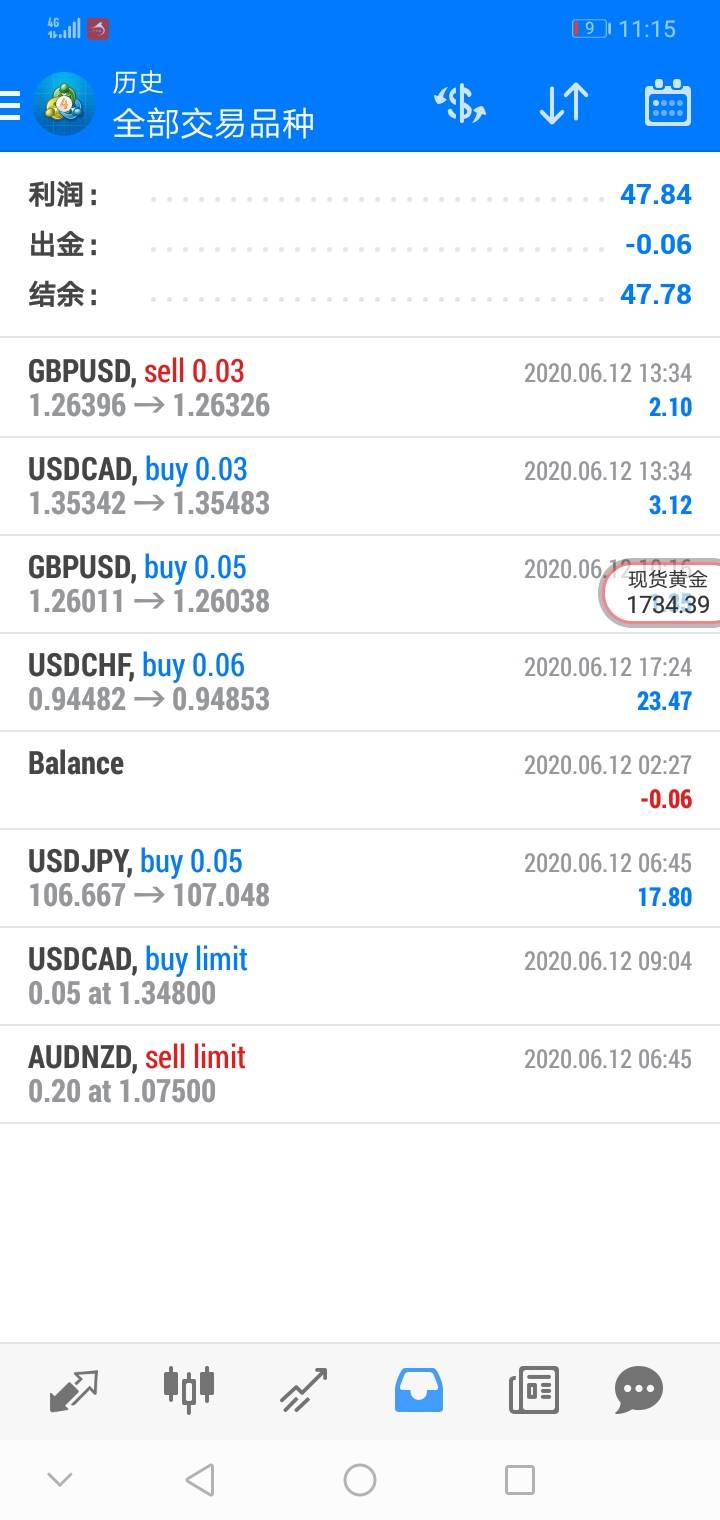This screenshot has height=1520, width=720.
Task: Tap the floating gold price bubble
Action: (x=663, y=592)
